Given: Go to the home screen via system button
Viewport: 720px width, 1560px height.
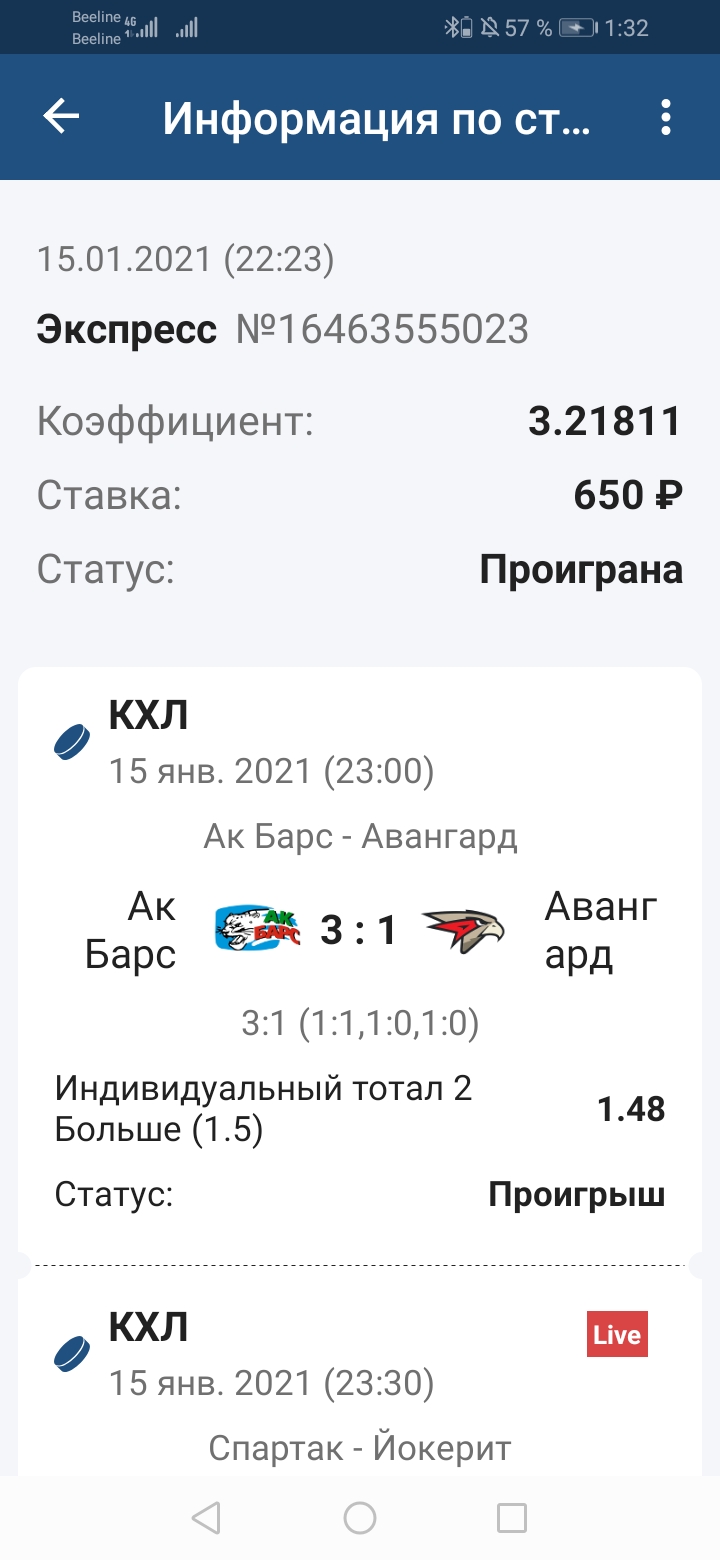Looking at the screenshot, I should click(x=360, y=1518).
